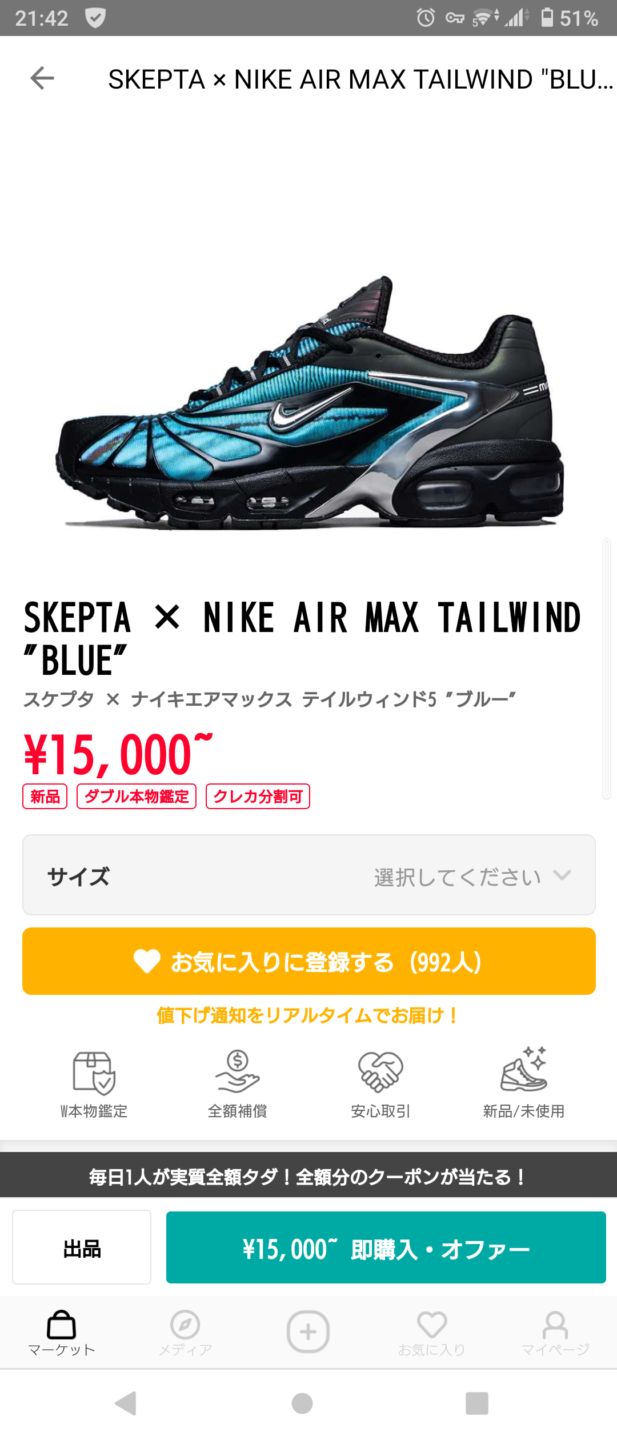Tap ¥15,000 即購入・オファー button
The width and height of the screenshot is (617, 1440).
point(386,1247)
